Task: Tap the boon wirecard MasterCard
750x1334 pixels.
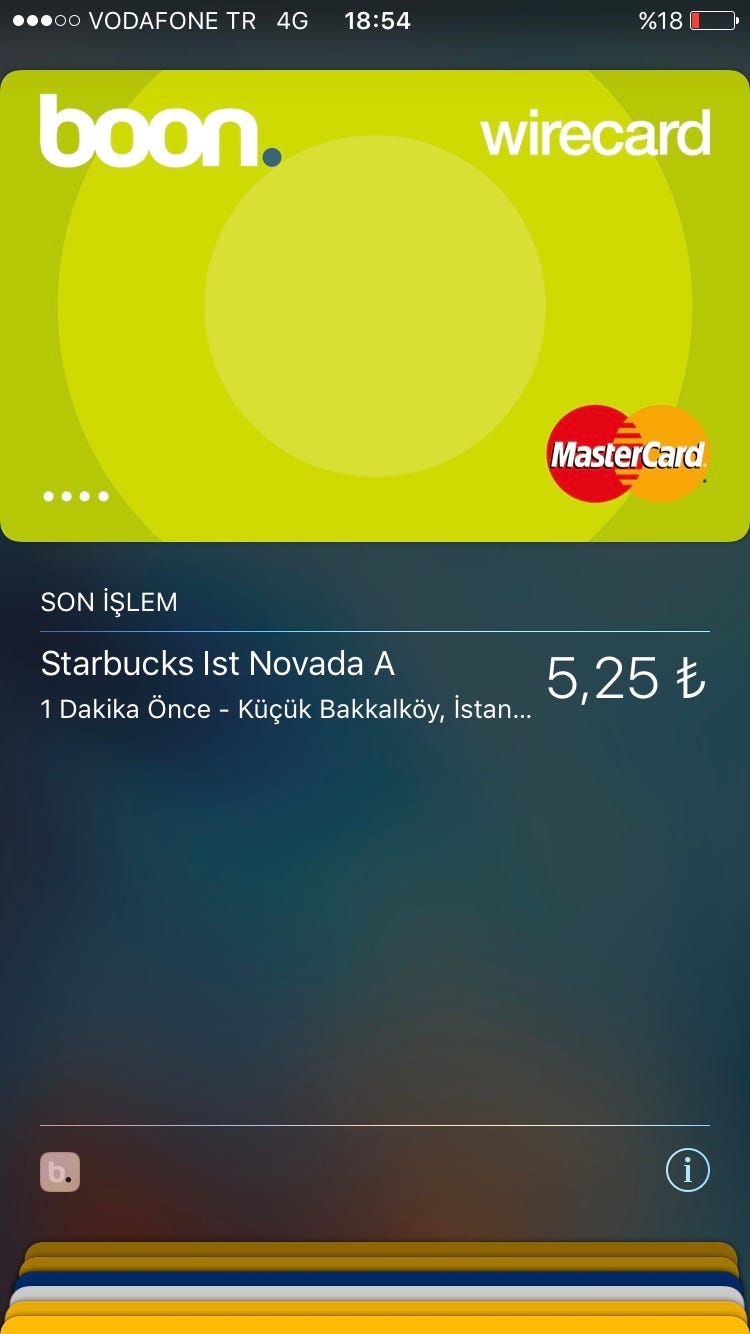Action: click(x=375, y=306)
